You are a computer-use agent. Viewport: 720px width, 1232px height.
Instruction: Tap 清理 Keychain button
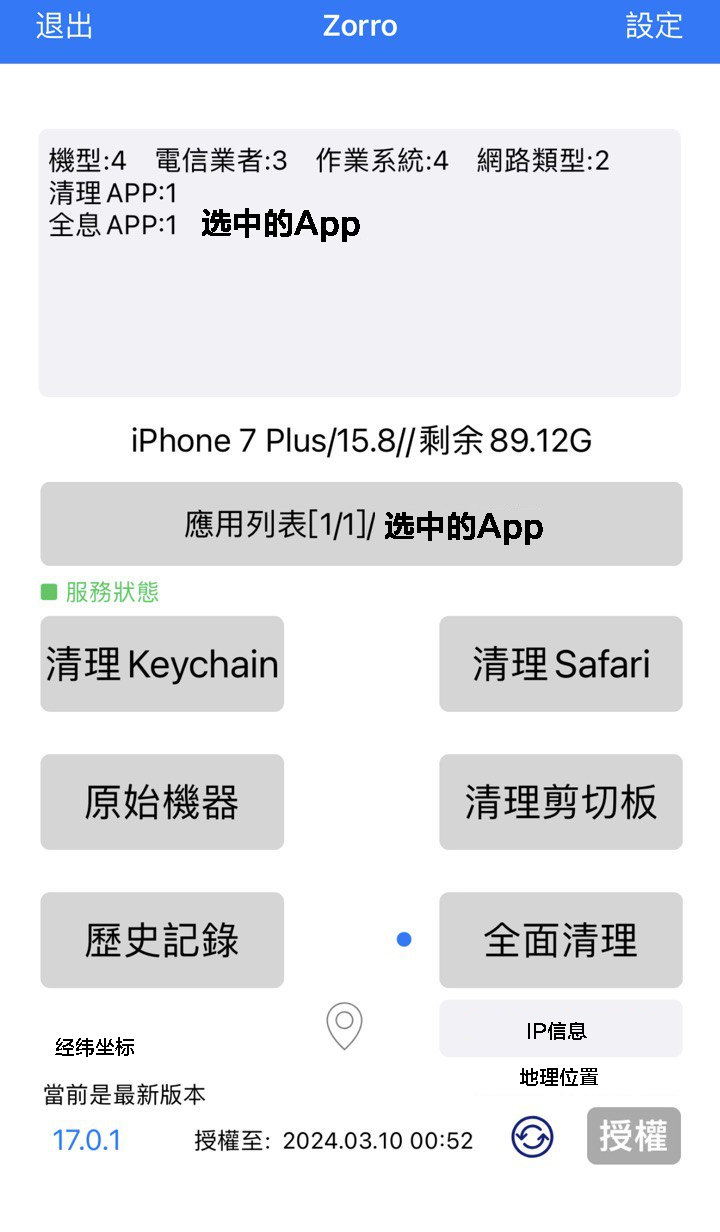[x=162, y=664]
